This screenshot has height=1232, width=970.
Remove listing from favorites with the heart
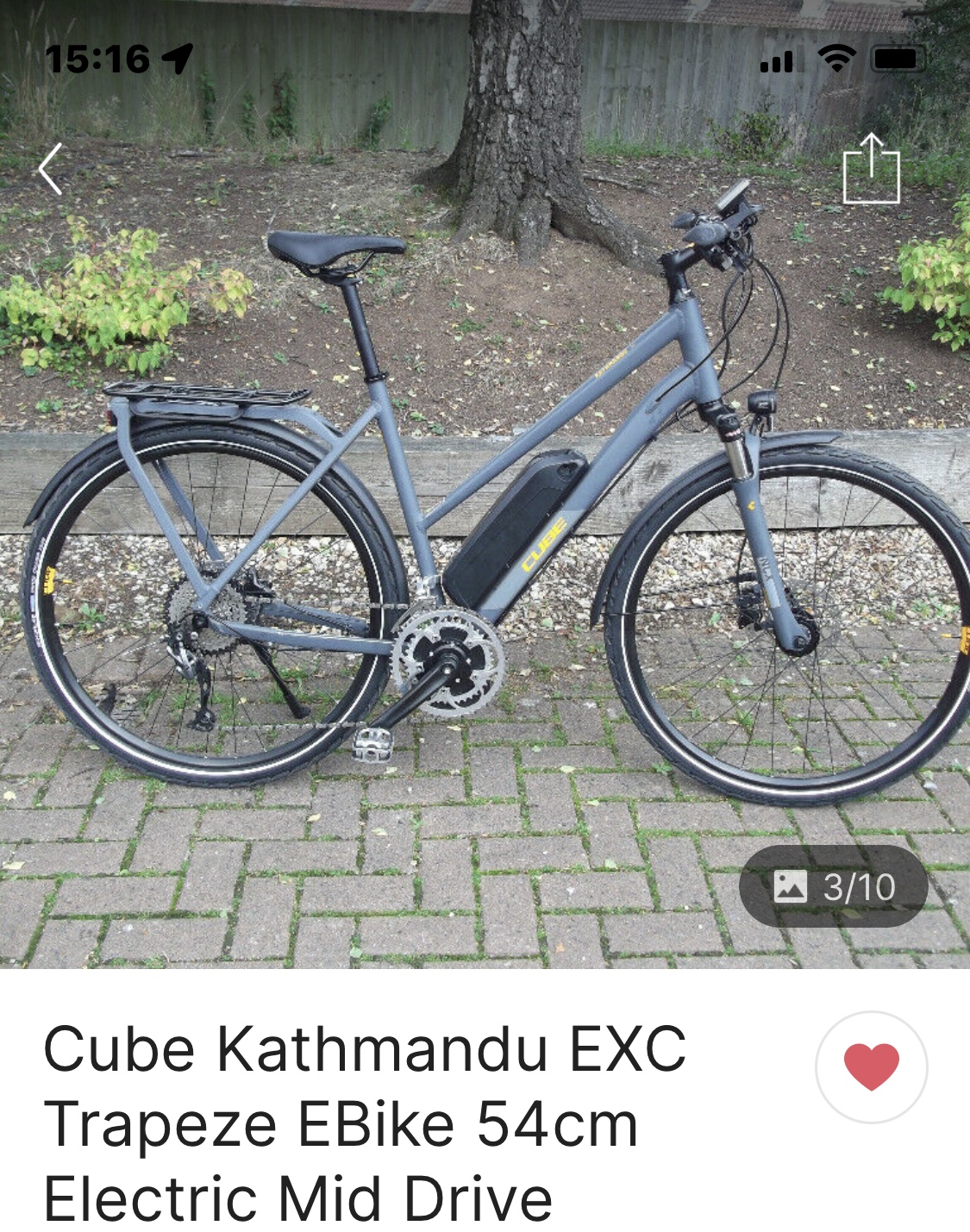tap(871, 1066)
